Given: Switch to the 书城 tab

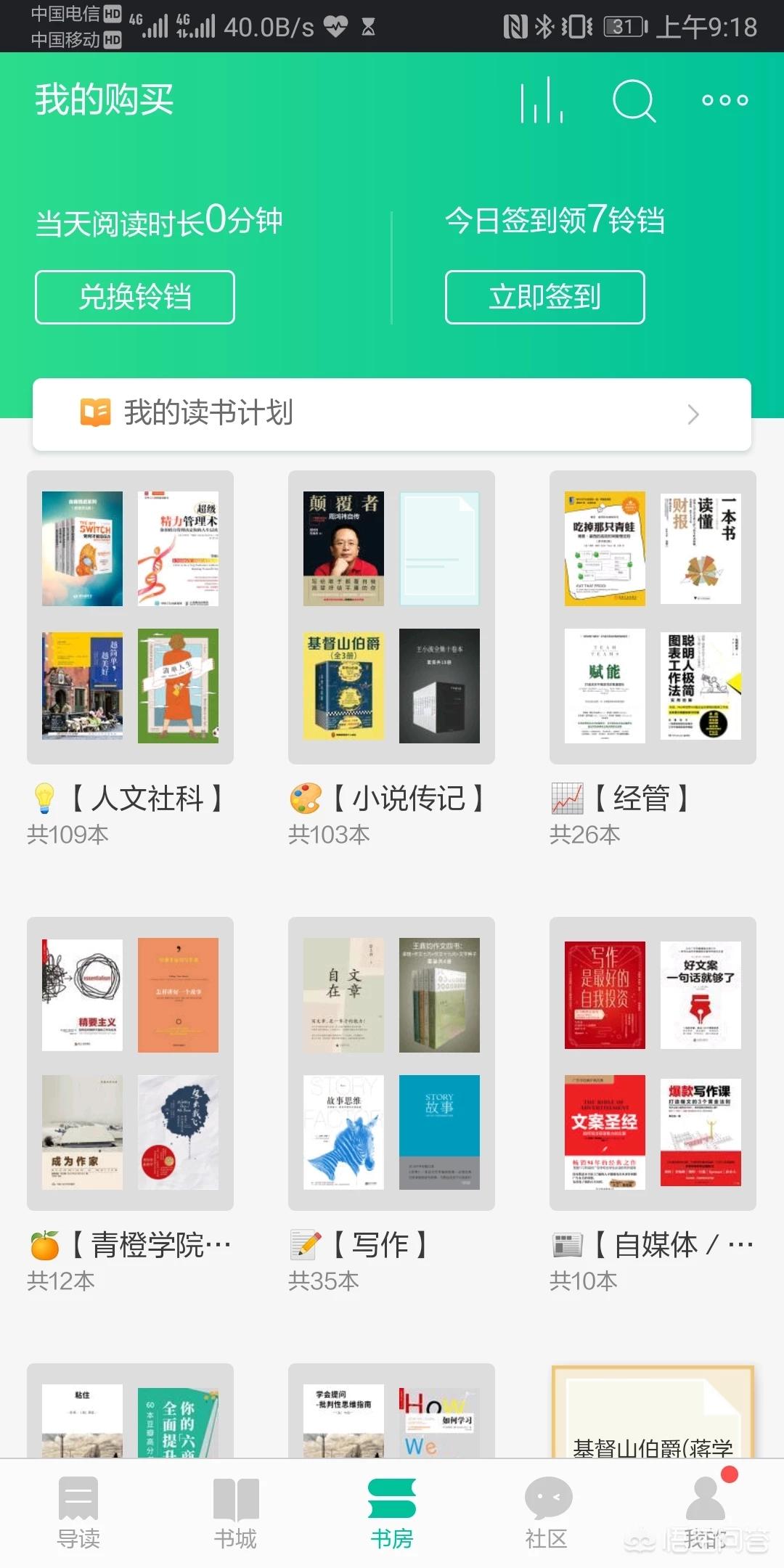Looking at the screenshot, I should [235, 1512].
